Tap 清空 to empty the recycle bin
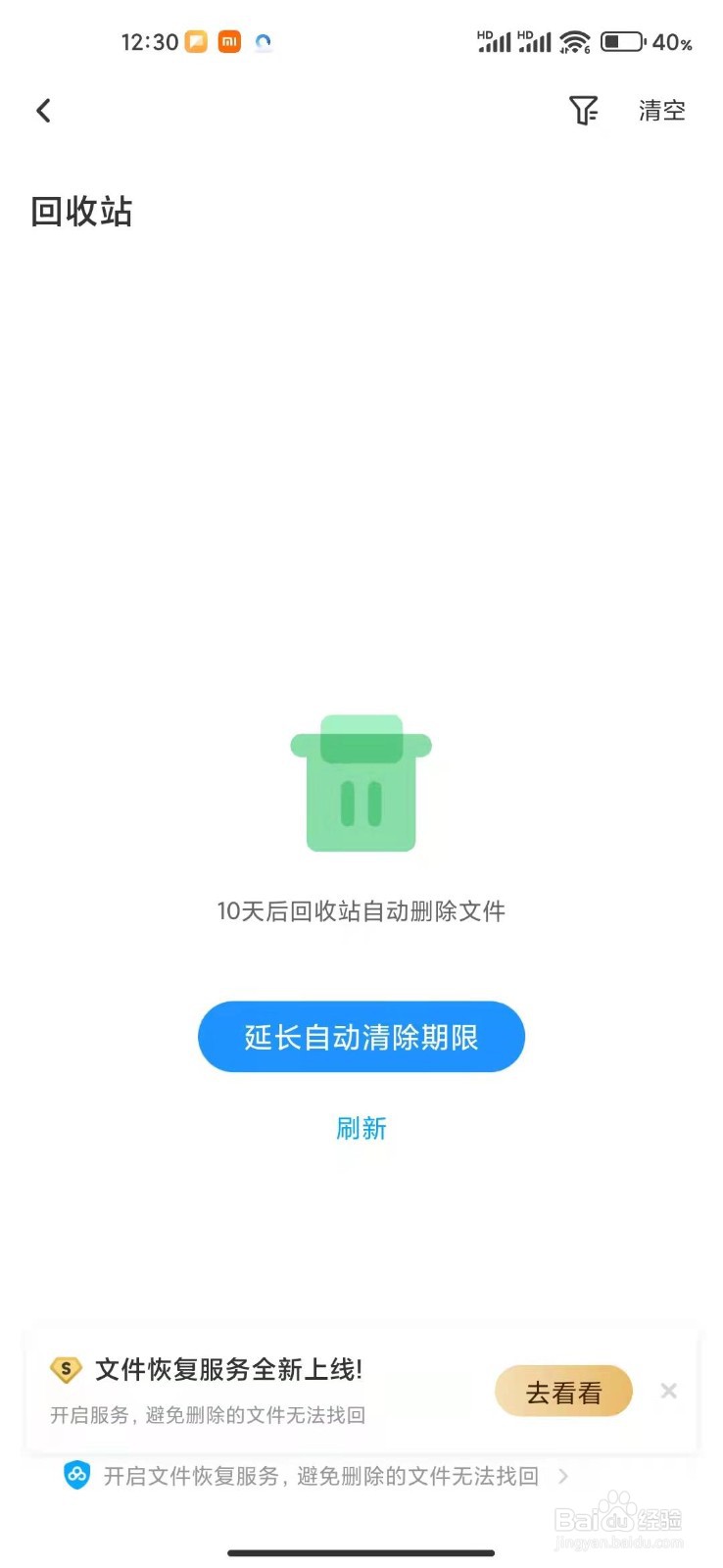 point(661,111)
